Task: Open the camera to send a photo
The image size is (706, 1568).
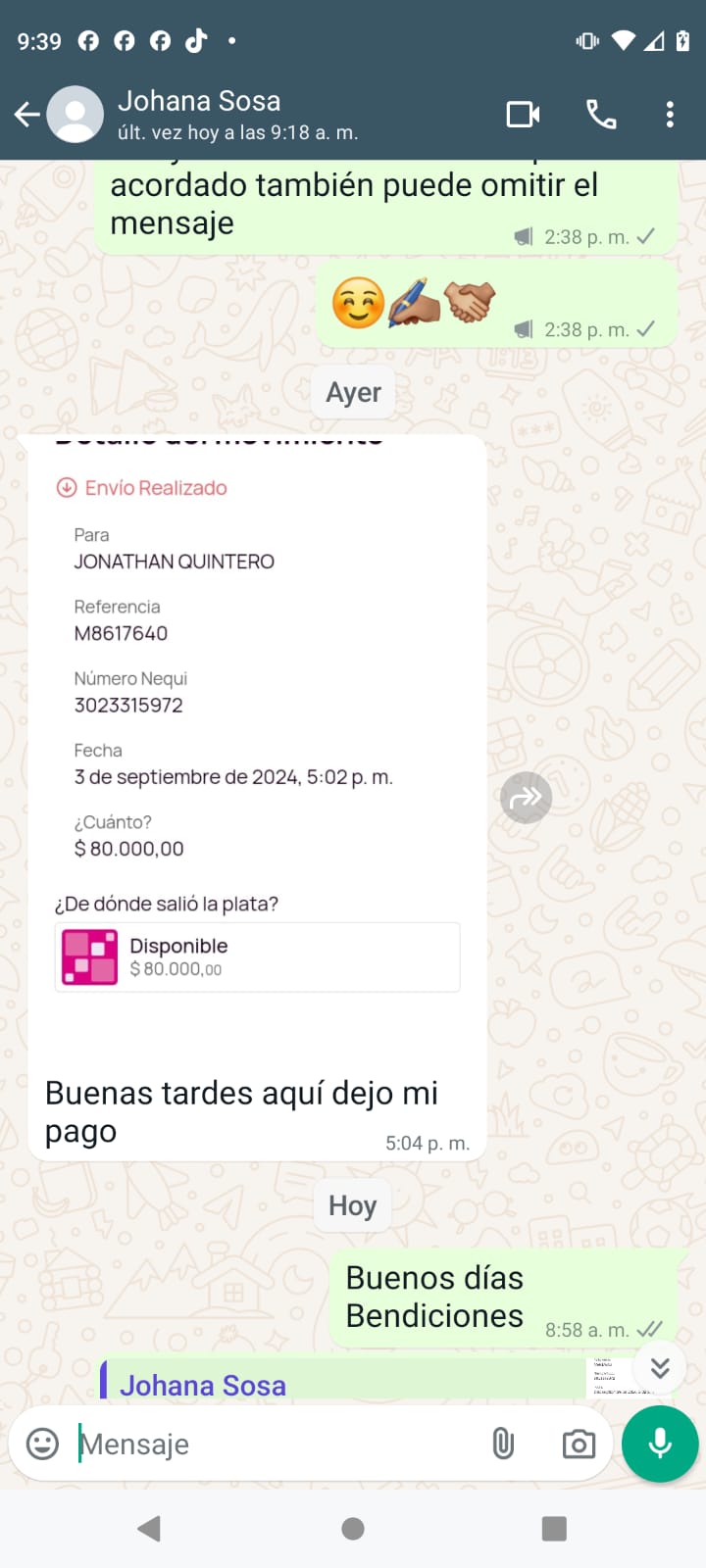Action: point(579,1444)
